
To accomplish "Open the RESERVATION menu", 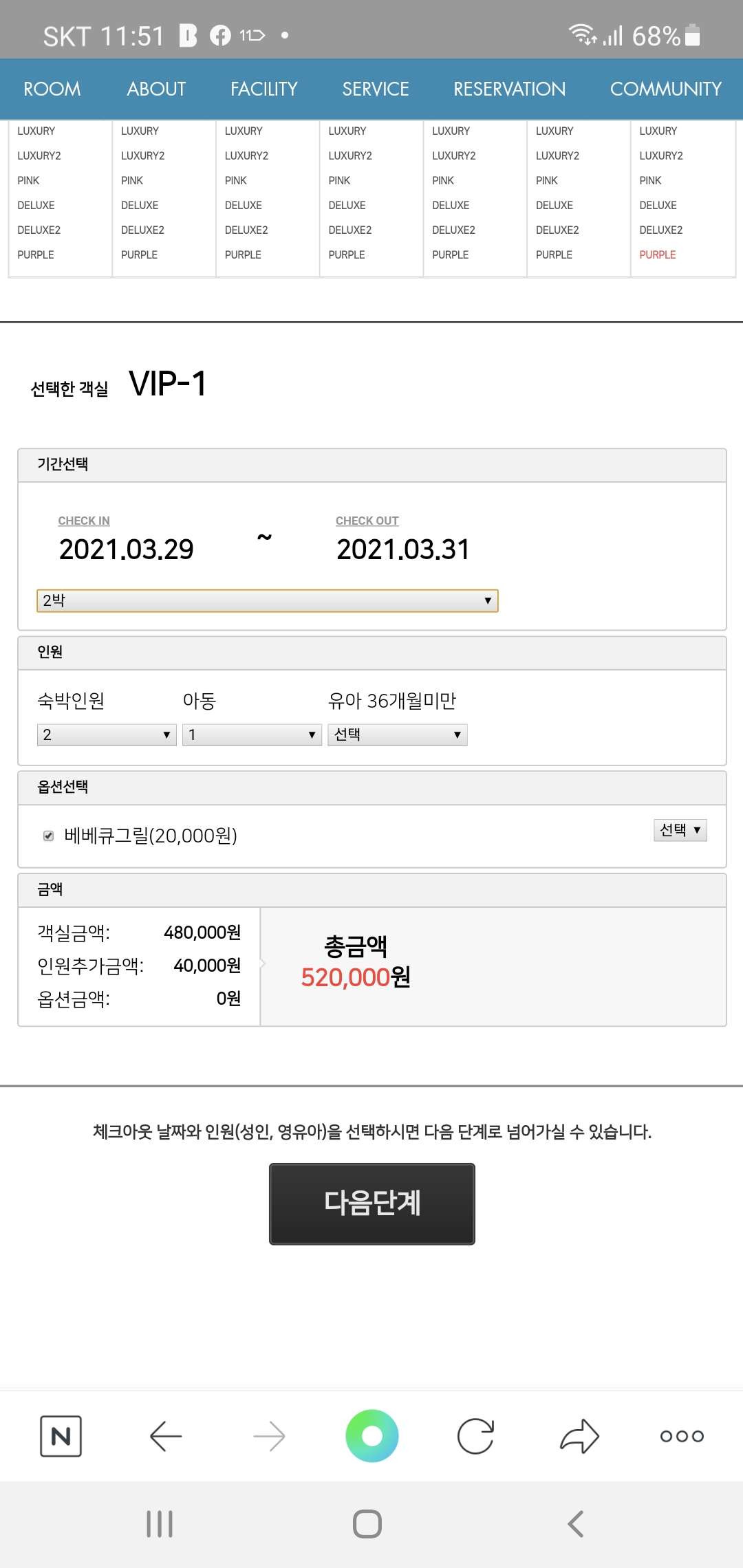I will [x=509, y=89].
